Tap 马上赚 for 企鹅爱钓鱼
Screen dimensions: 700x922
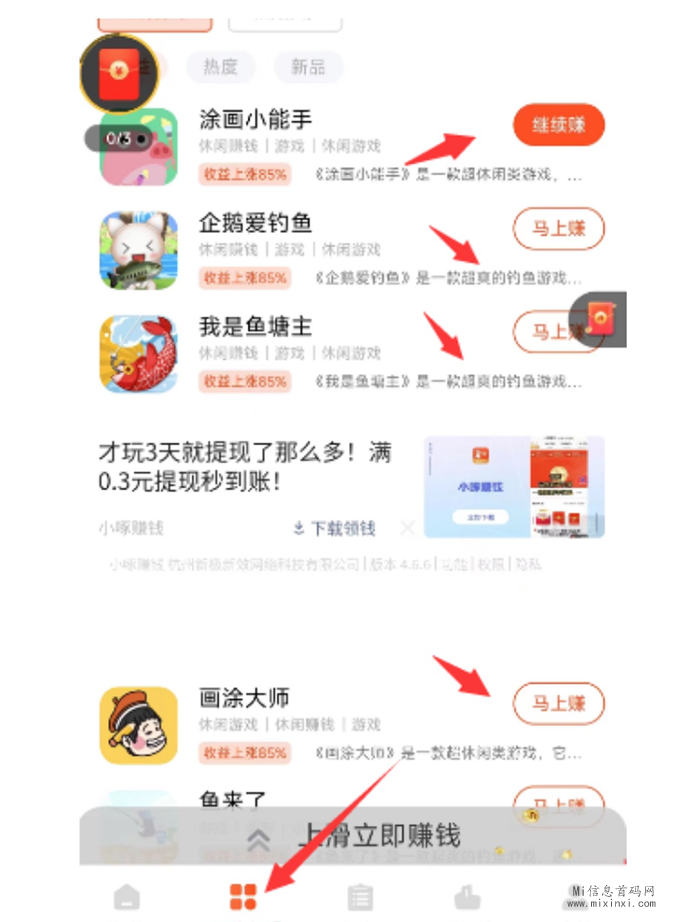pos(558,229)
